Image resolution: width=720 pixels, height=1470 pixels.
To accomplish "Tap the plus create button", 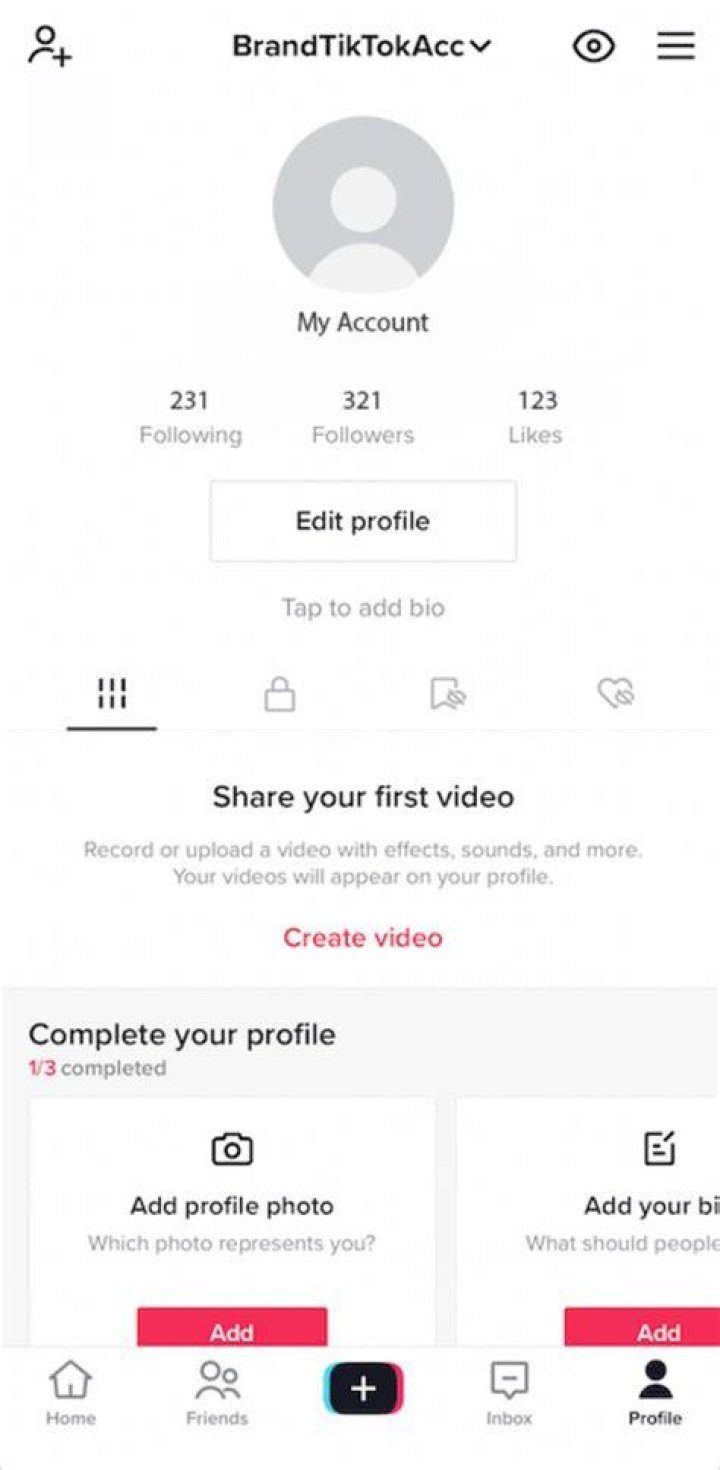I will (x=363, y=1389).
